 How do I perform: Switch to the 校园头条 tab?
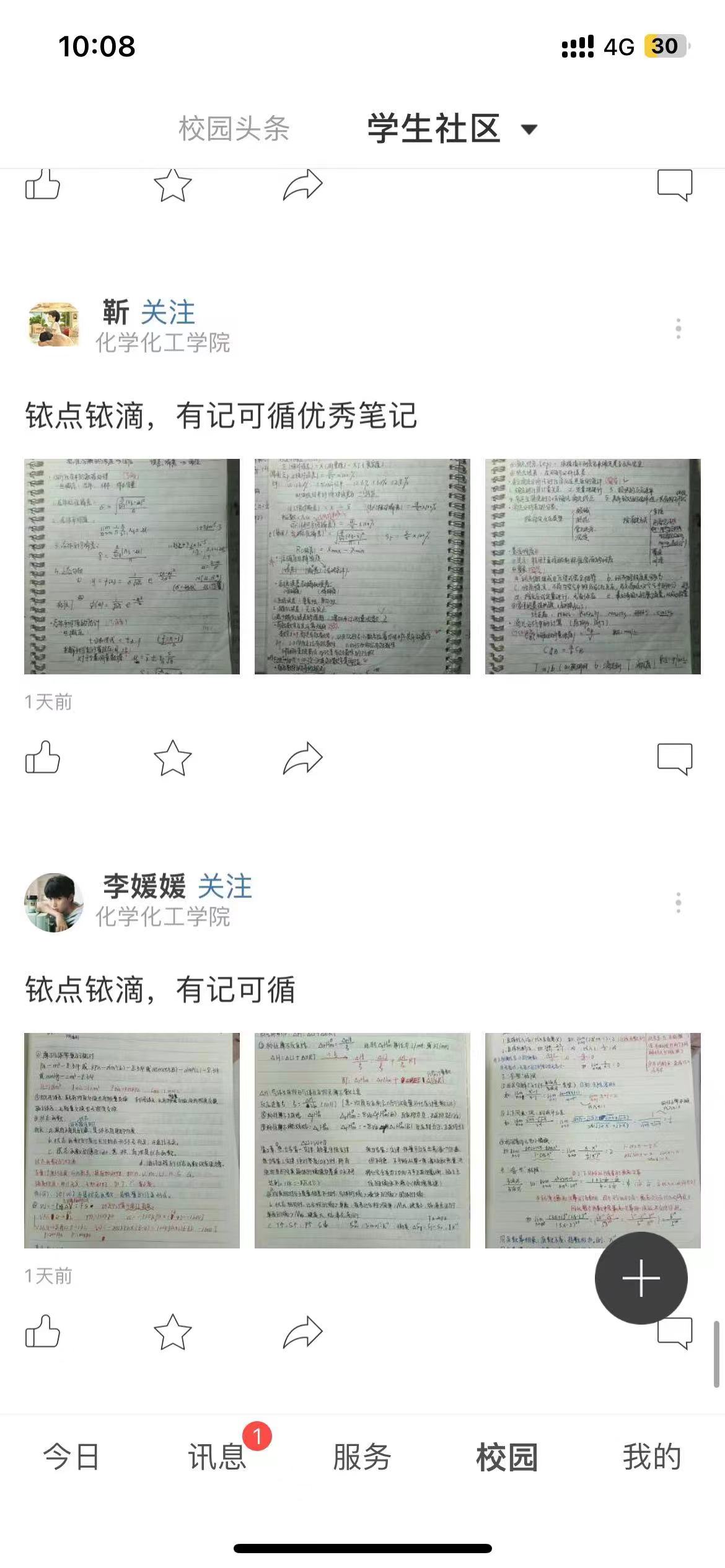pos(234,129)
